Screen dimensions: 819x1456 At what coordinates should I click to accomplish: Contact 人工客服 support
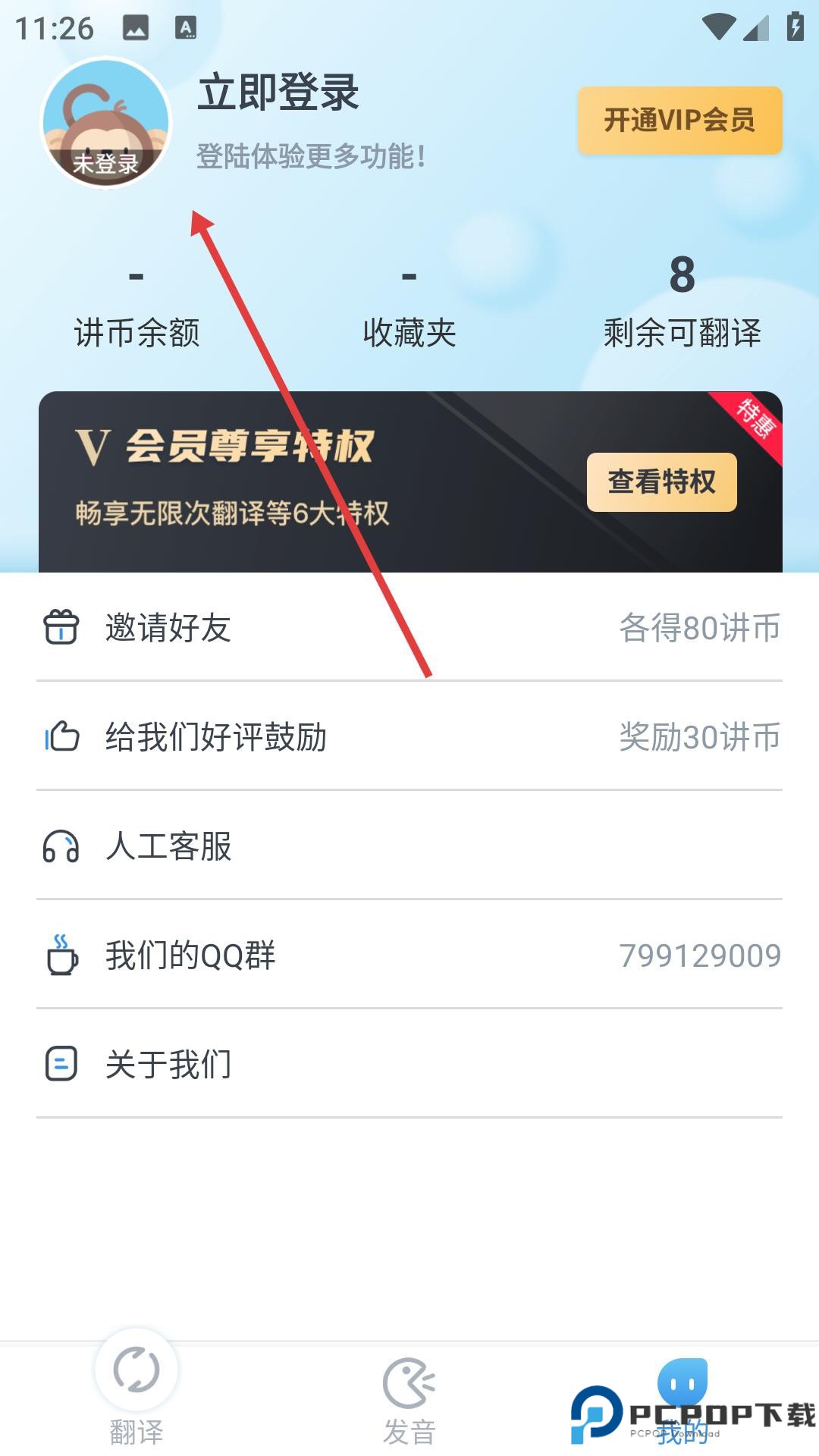click(409, 846)
